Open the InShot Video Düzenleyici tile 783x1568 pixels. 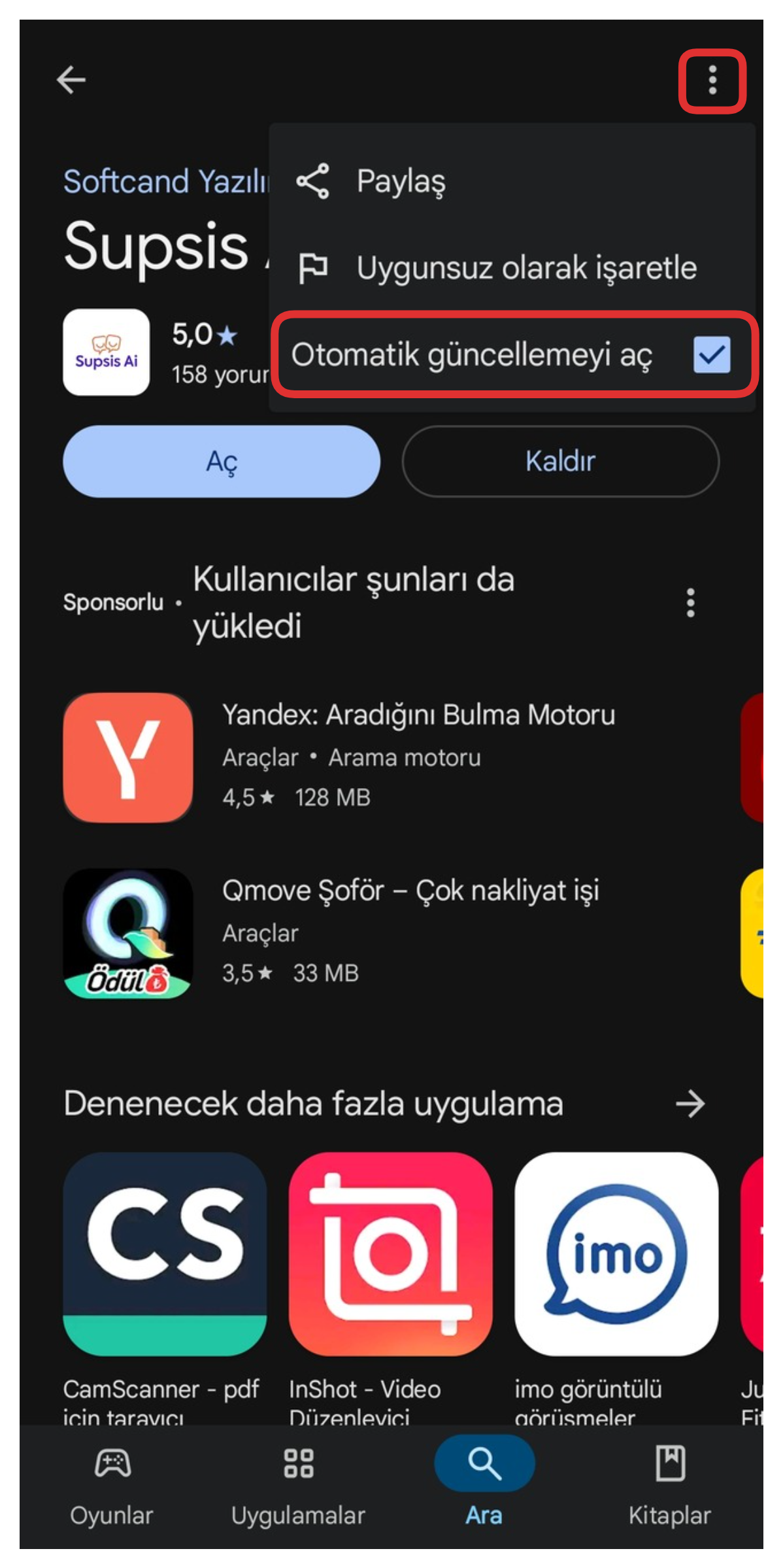390,1253
